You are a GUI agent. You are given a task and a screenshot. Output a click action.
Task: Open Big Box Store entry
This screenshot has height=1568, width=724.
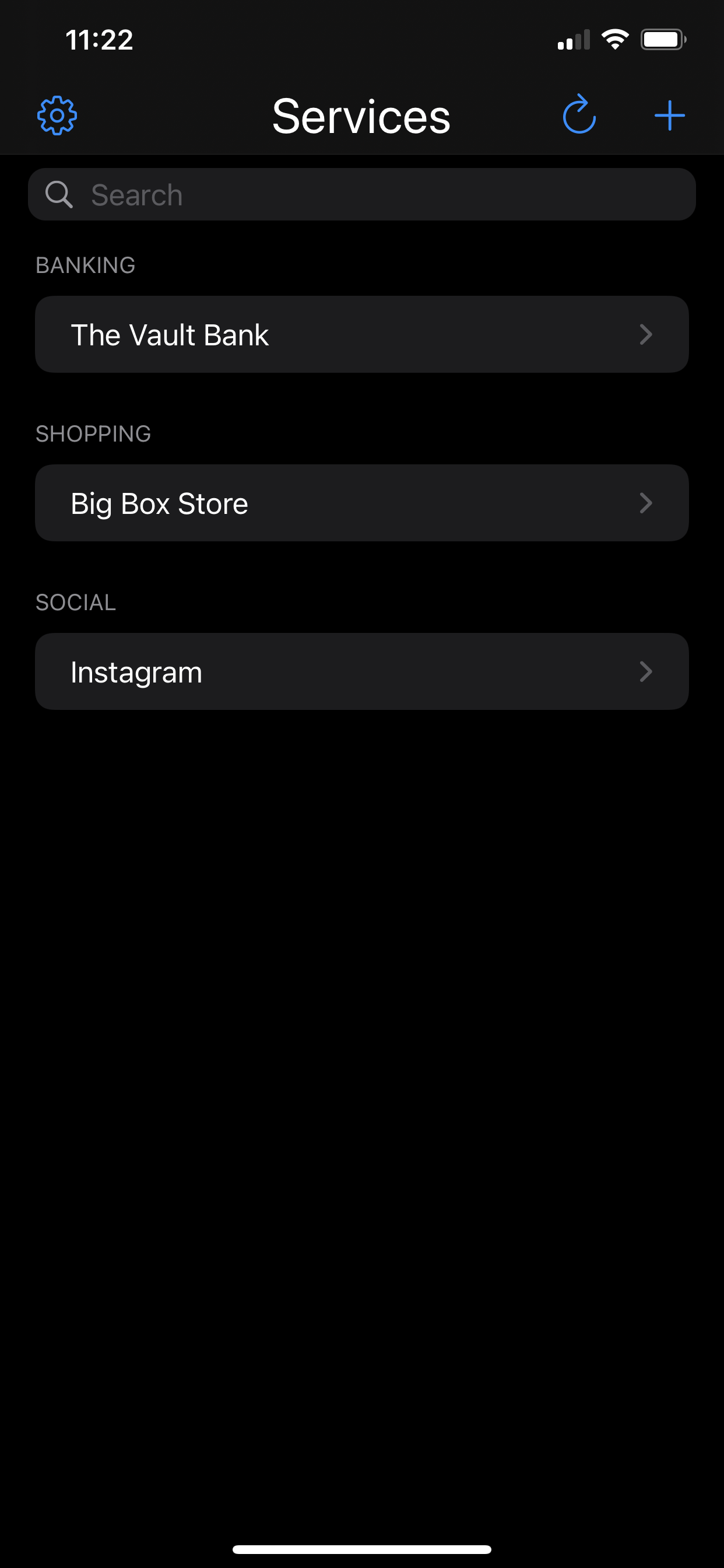pyautogui.click(x=361, y=503)
